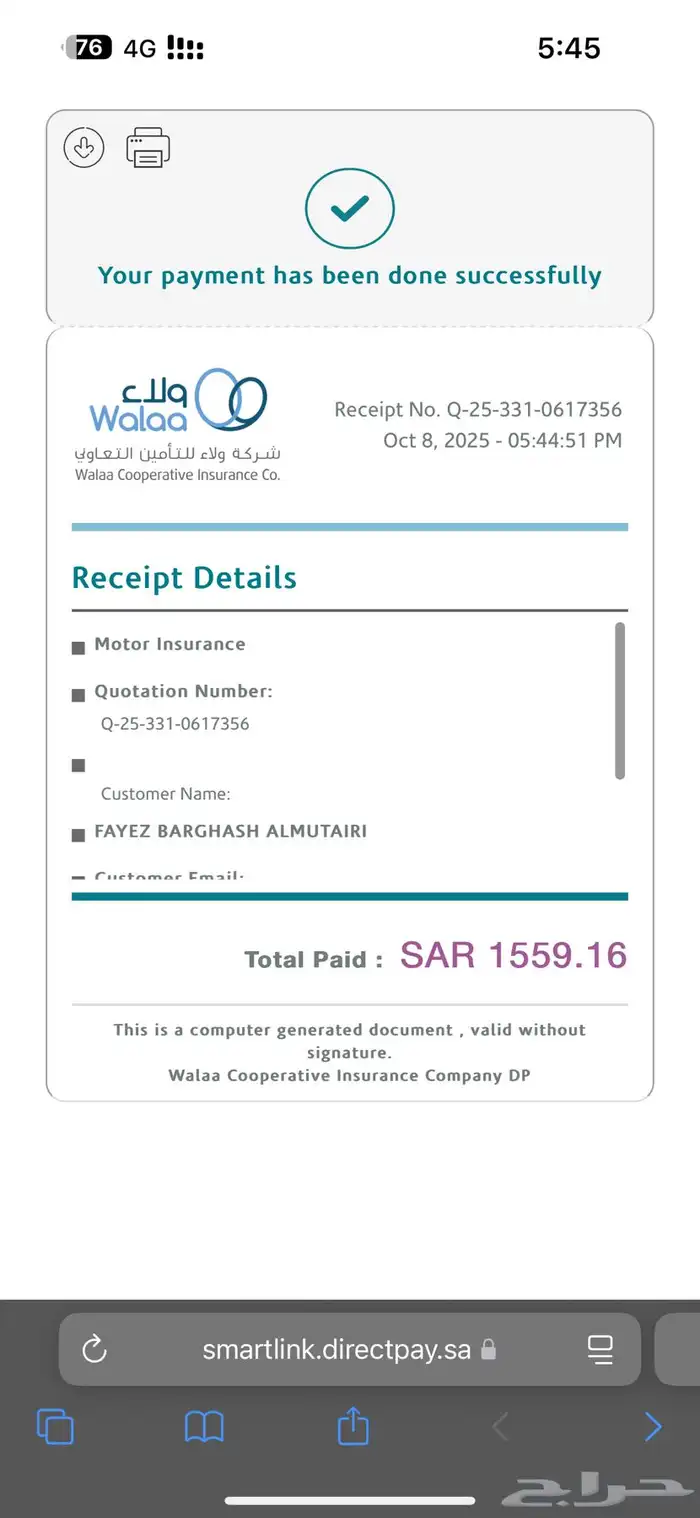Share this receipt page

(353, 1426)
